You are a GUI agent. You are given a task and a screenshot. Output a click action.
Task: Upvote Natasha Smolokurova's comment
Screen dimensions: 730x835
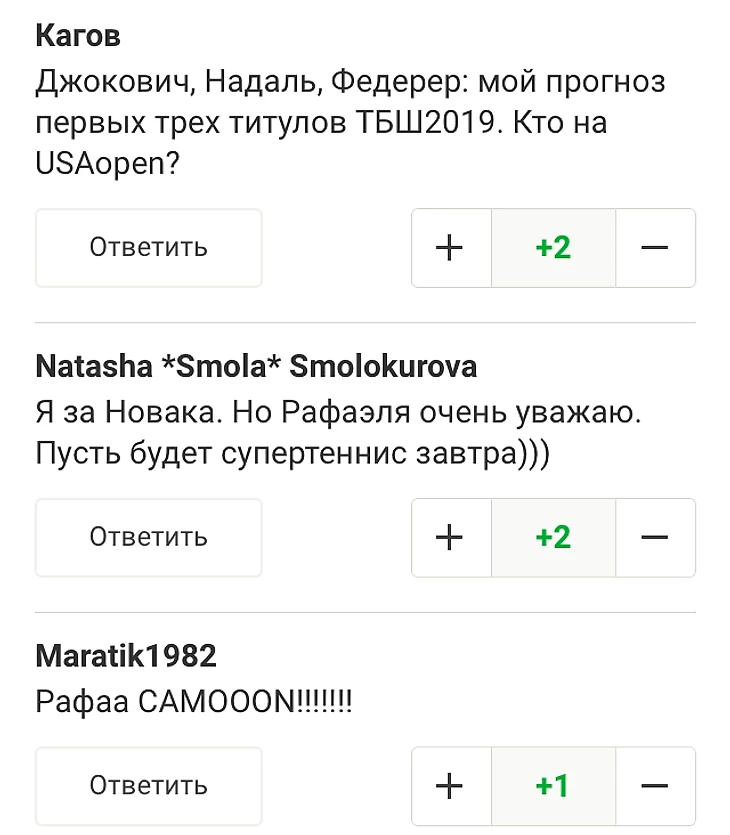tap(451, 537)
